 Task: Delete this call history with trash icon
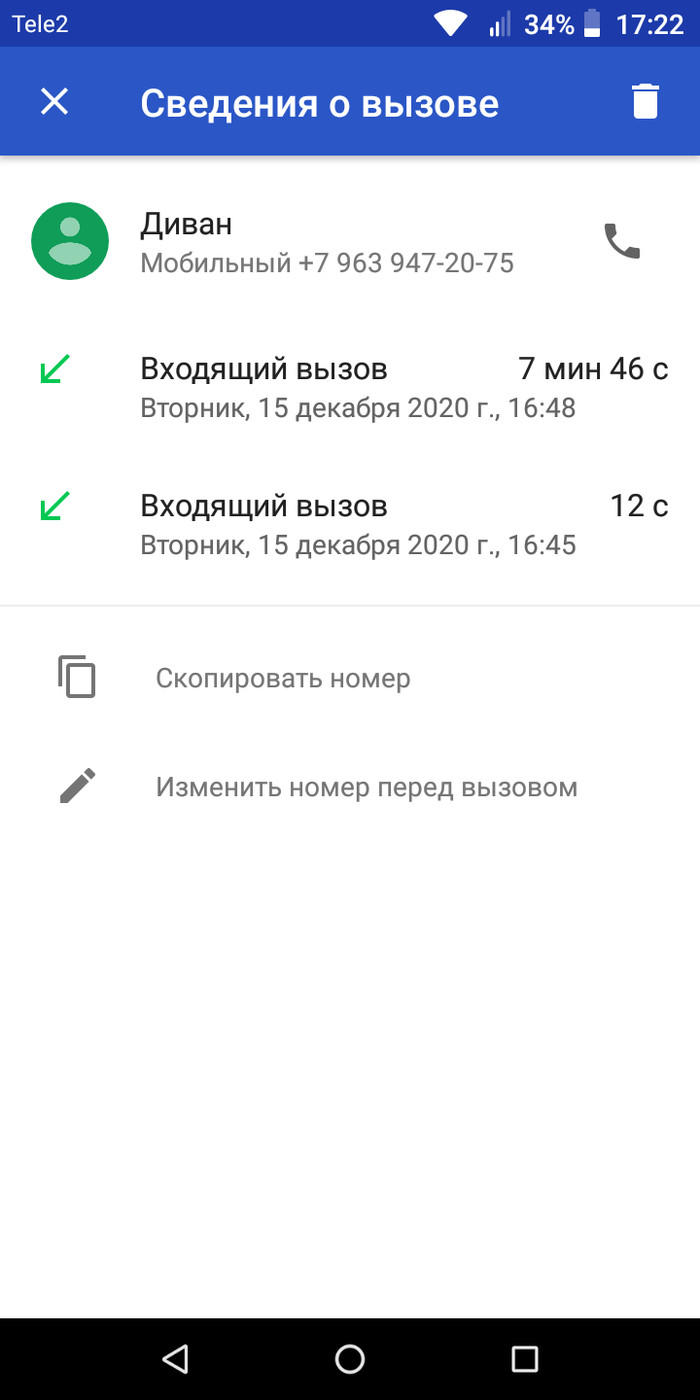[x=645, y=102]
